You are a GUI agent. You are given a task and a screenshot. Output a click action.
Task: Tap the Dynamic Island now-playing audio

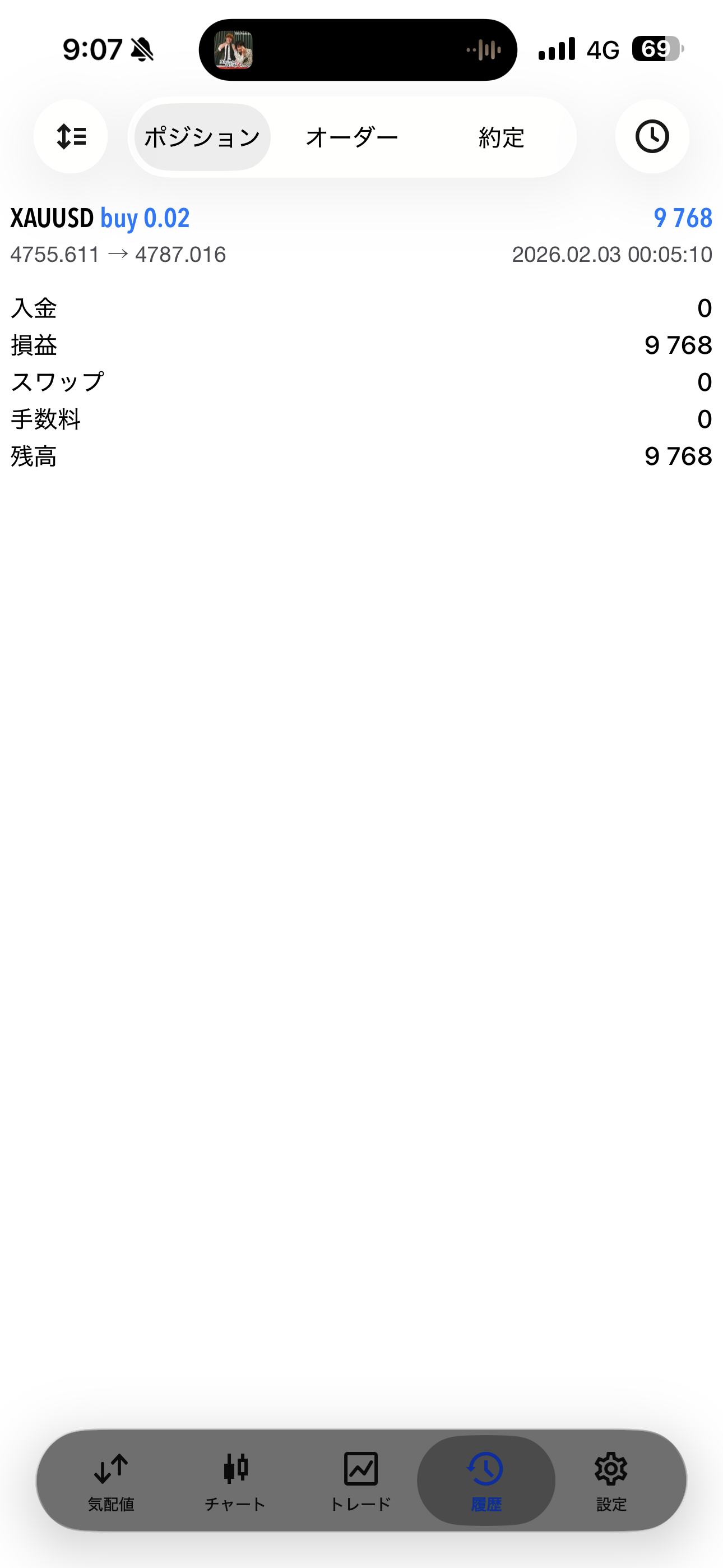(358, 50)
